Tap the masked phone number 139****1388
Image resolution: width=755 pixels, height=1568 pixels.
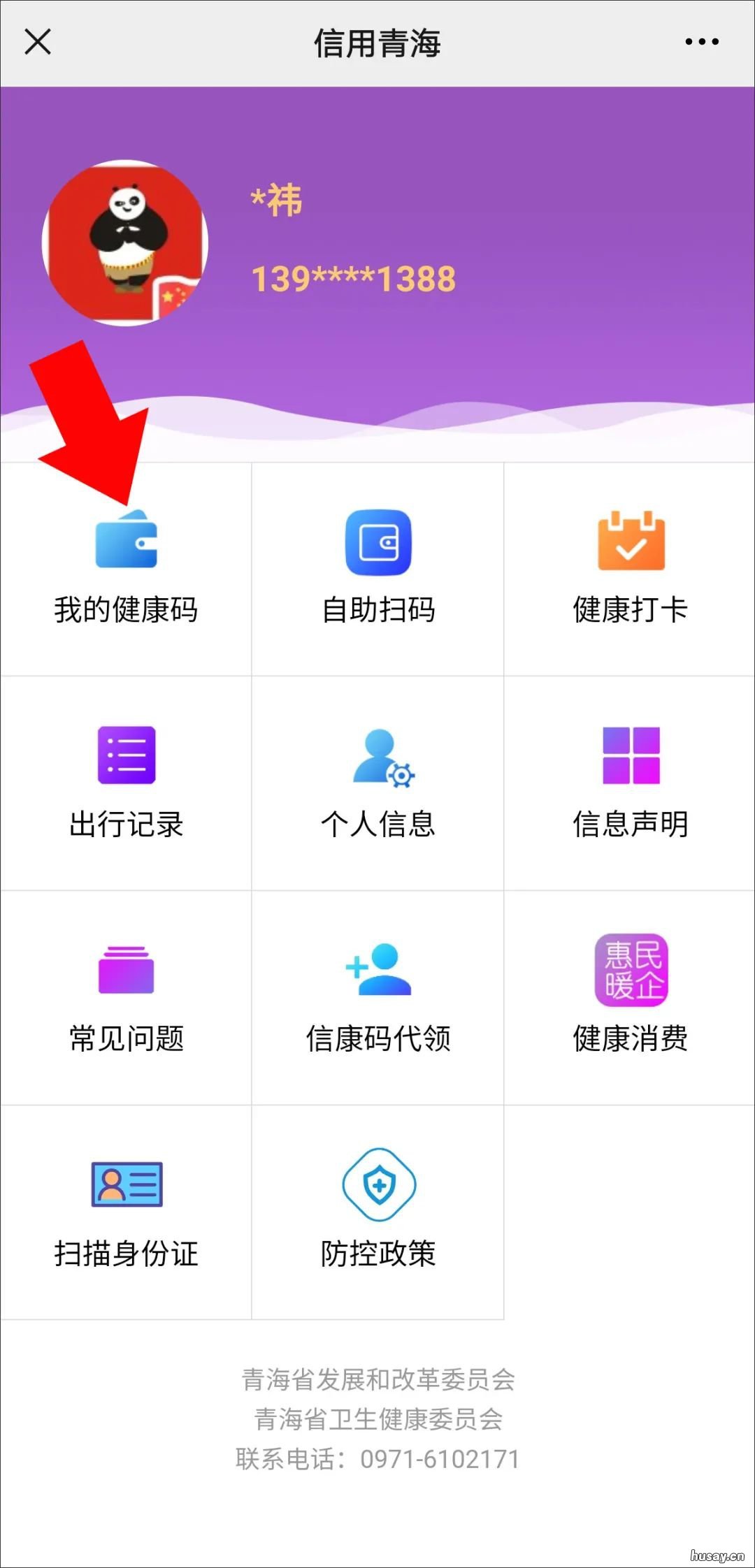point(353,278)
